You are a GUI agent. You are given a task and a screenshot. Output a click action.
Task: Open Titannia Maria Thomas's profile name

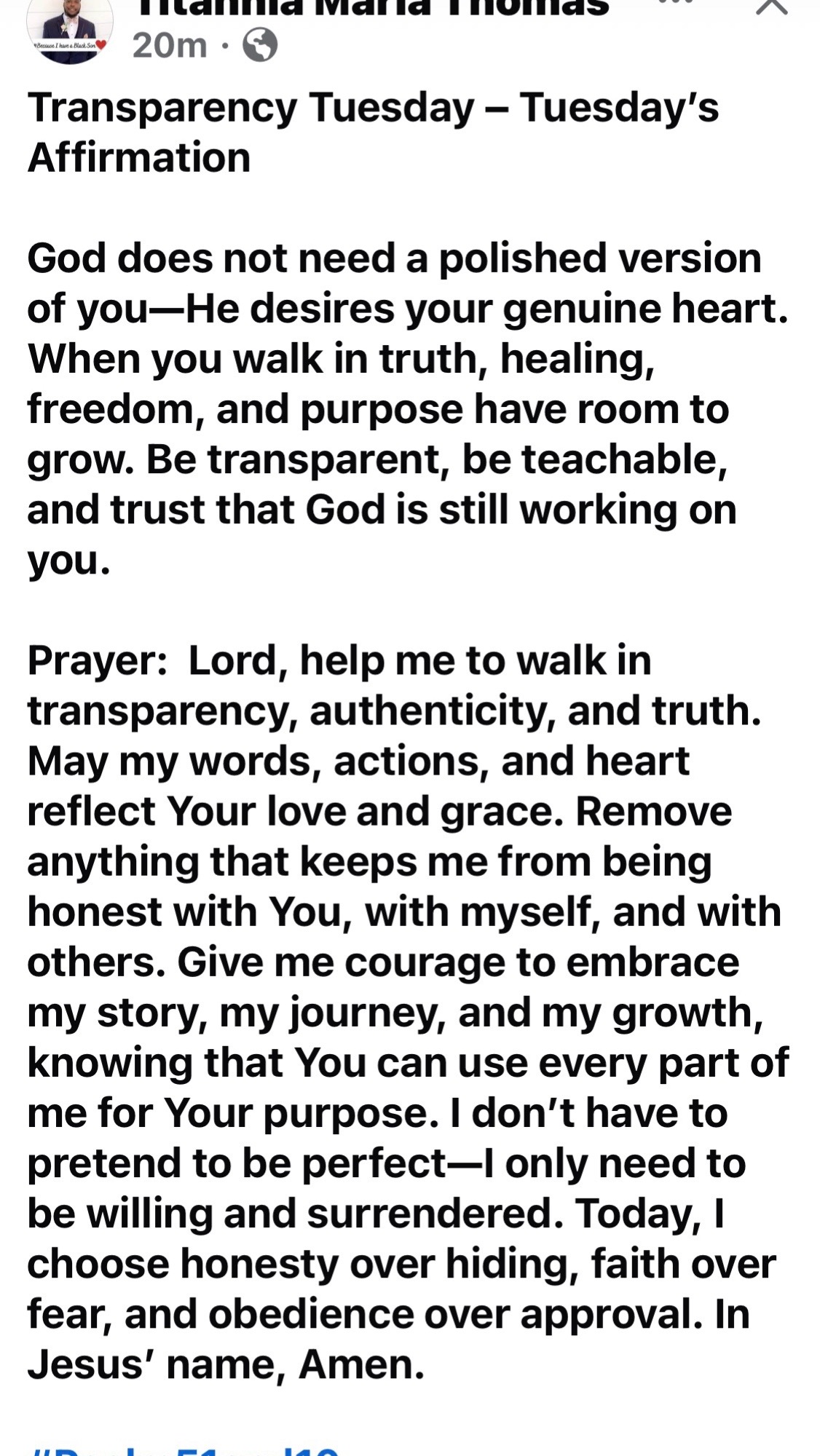pyautogui.click(x=371, y=8)
